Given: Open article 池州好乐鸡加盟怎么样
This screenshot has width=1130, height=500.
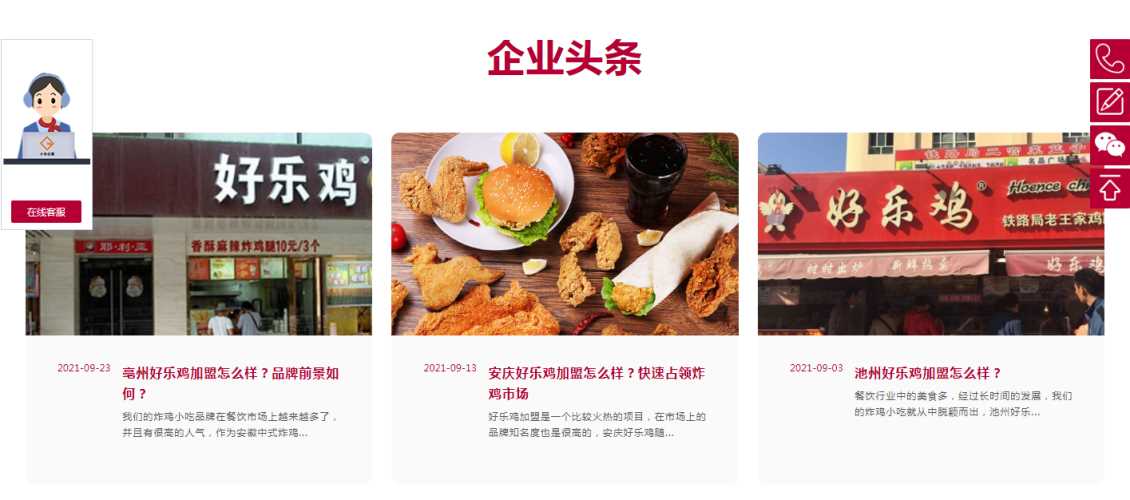Looking at the screenshot, I should click(x=927, y=373).
